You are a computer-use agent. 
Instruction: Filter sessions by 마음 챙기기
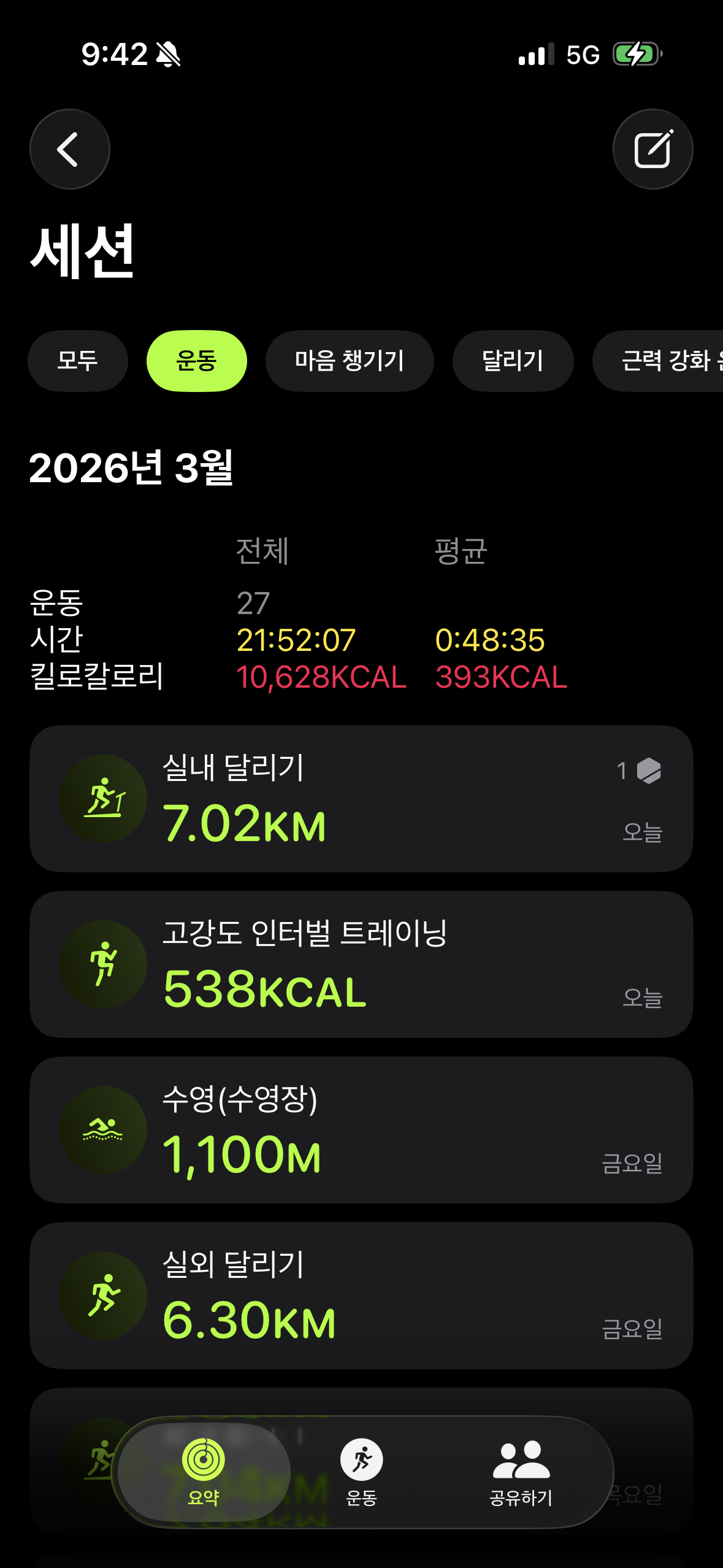(x=350, y=361)
